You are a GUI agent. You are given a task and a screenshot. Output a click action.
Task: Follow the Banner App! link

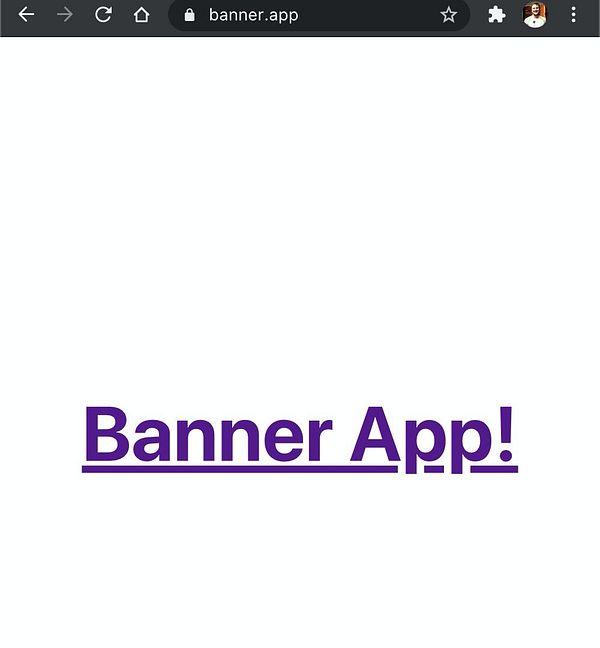click(299, 436)
